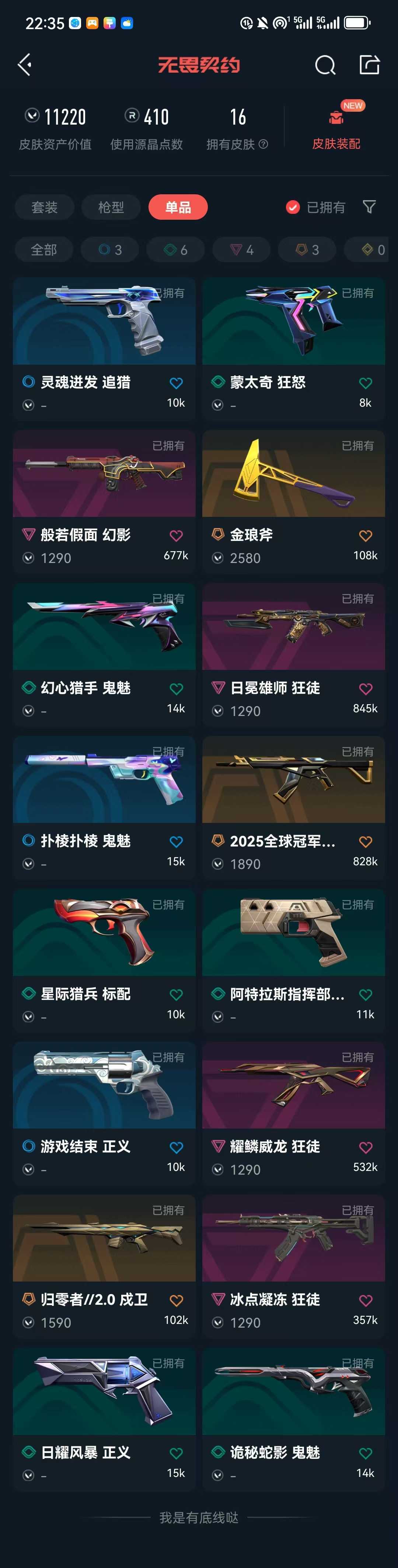Open the 灵魂迸发 追猎 skin card

point(104,348)
